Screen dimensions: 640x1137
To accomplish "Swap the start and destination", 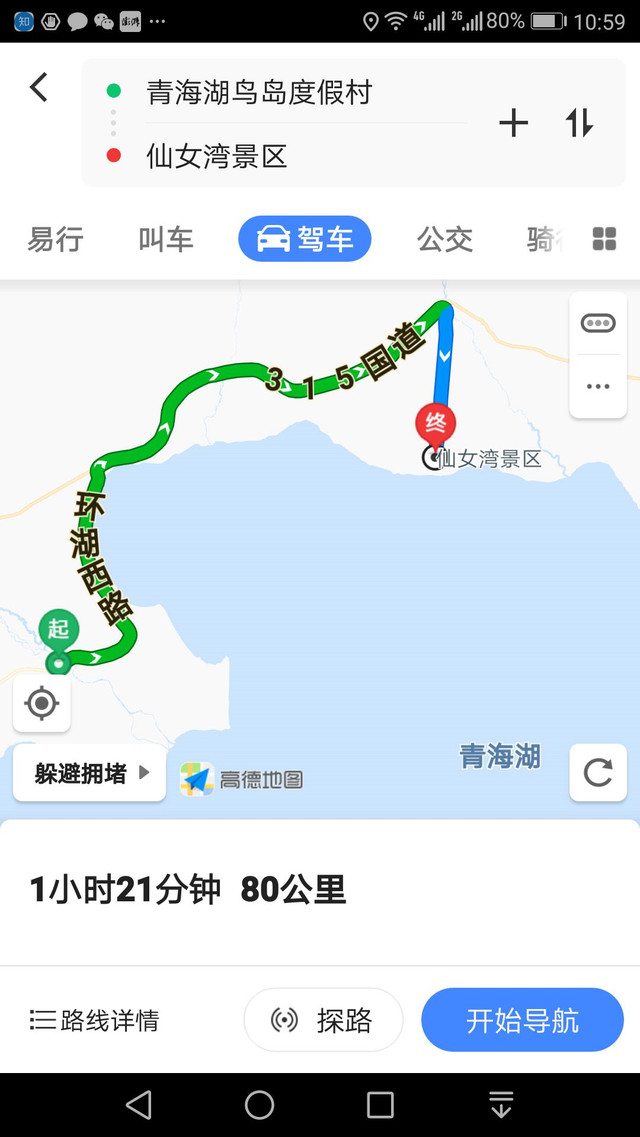I will coord(579,124).
